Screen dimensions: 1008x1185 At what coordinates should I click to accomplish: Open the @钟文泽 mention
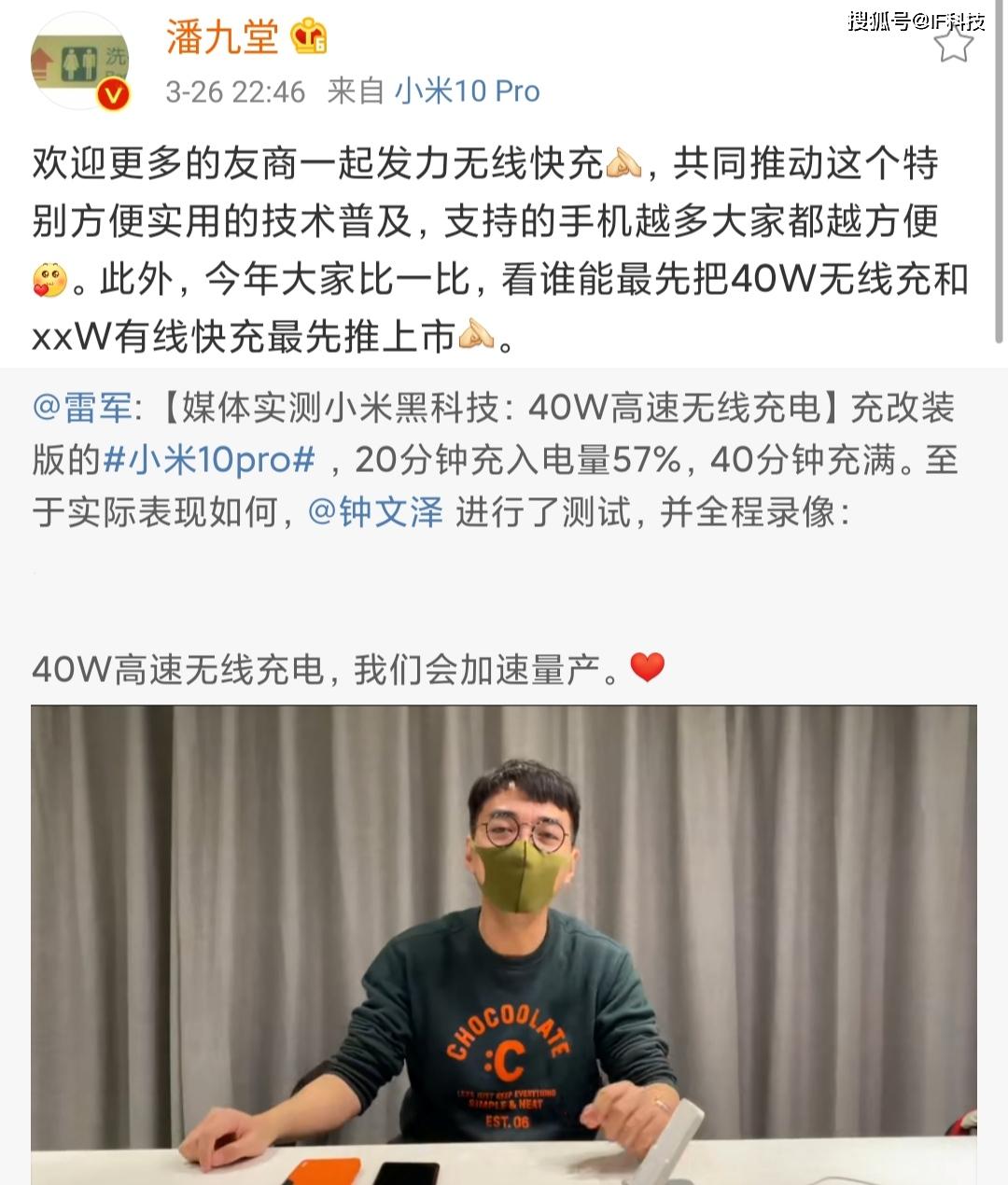click(x=376, y=511)
